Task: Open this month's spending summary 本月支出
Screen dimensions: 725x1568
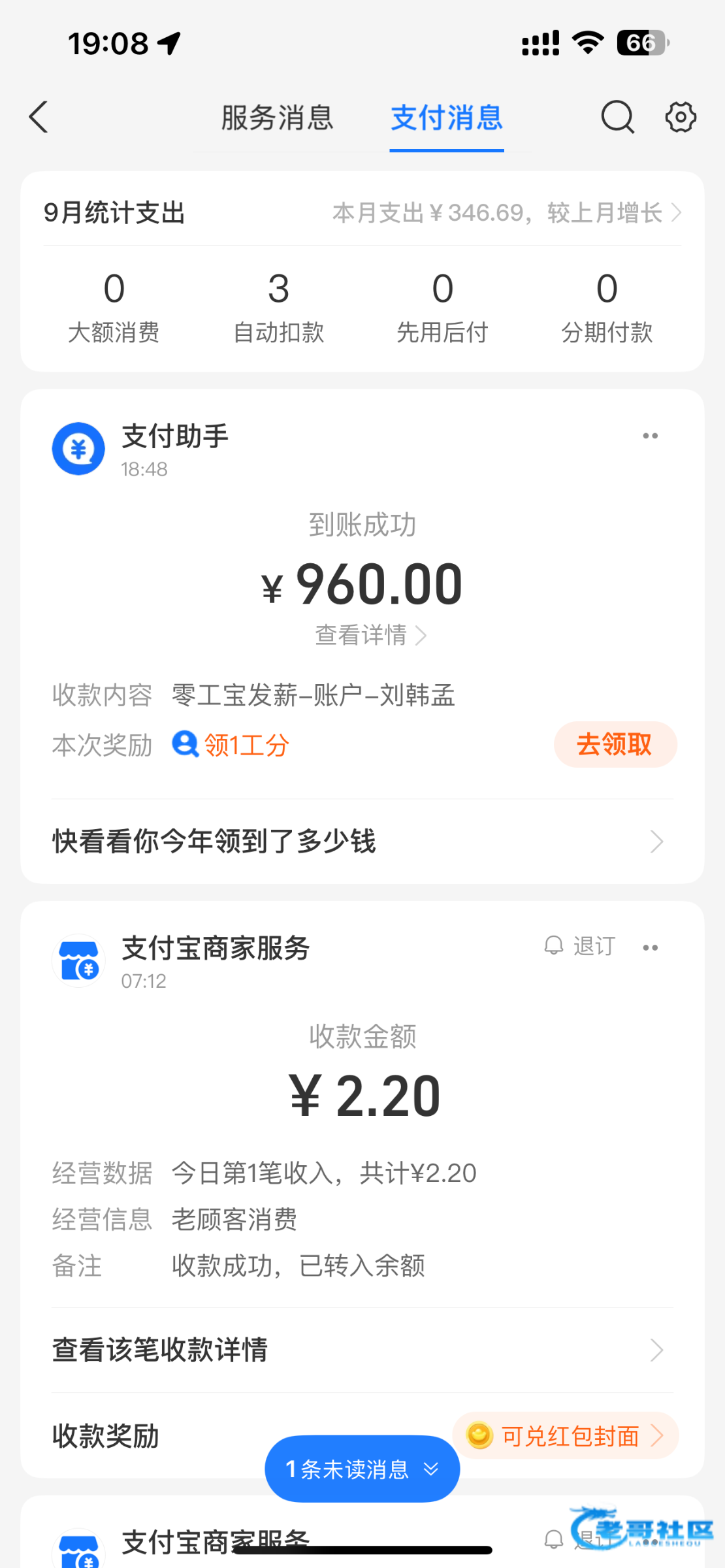Action: [507, 213]
